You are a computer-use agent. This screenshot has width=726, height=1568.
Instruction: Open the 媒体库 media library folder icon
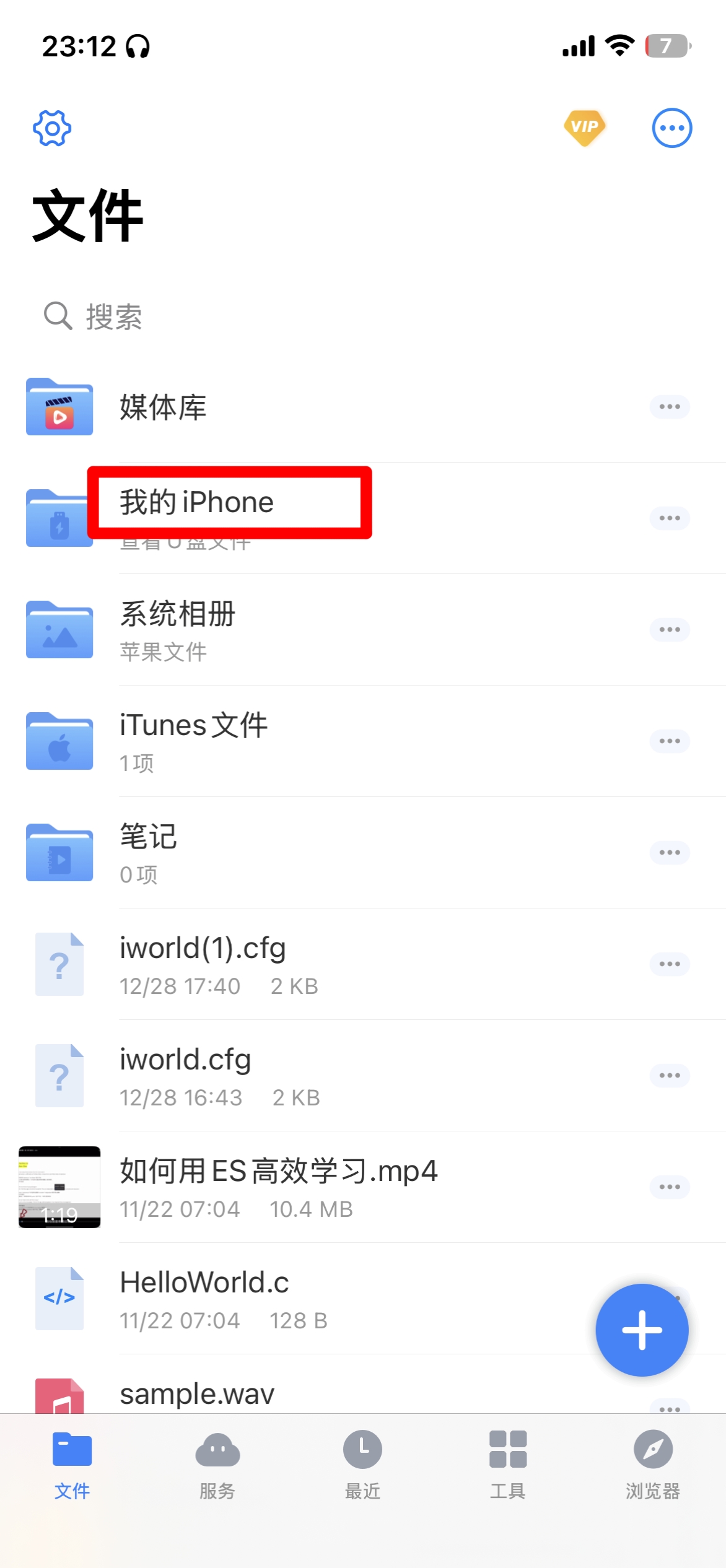click(x=59, y=407)
